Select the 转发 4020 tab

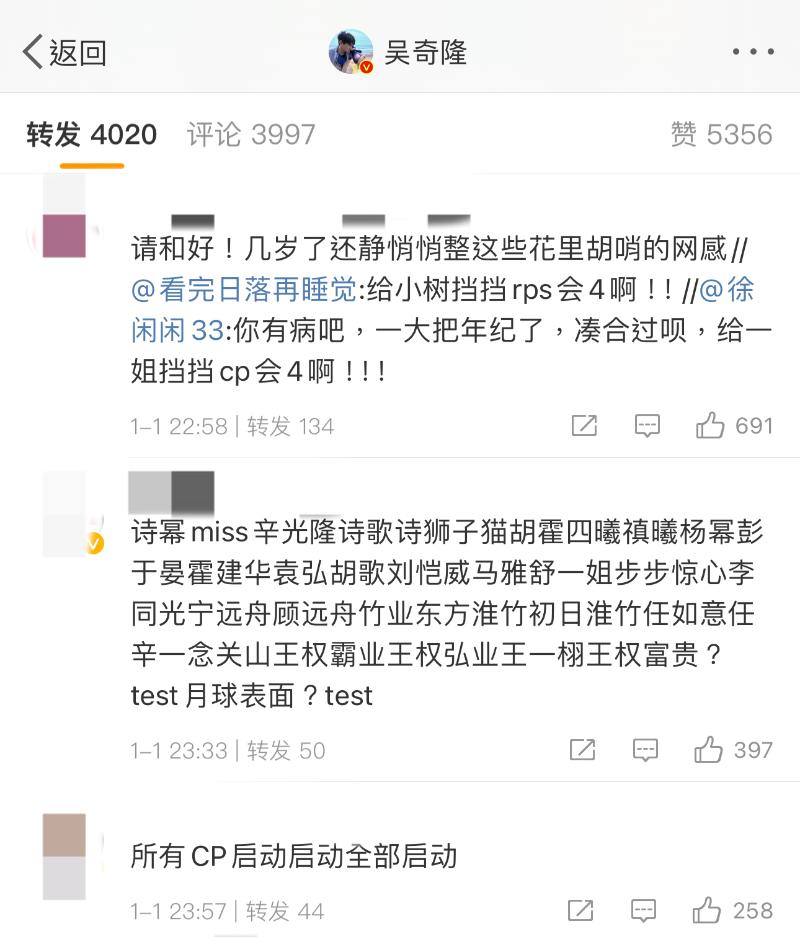click(x=91, y=135)
